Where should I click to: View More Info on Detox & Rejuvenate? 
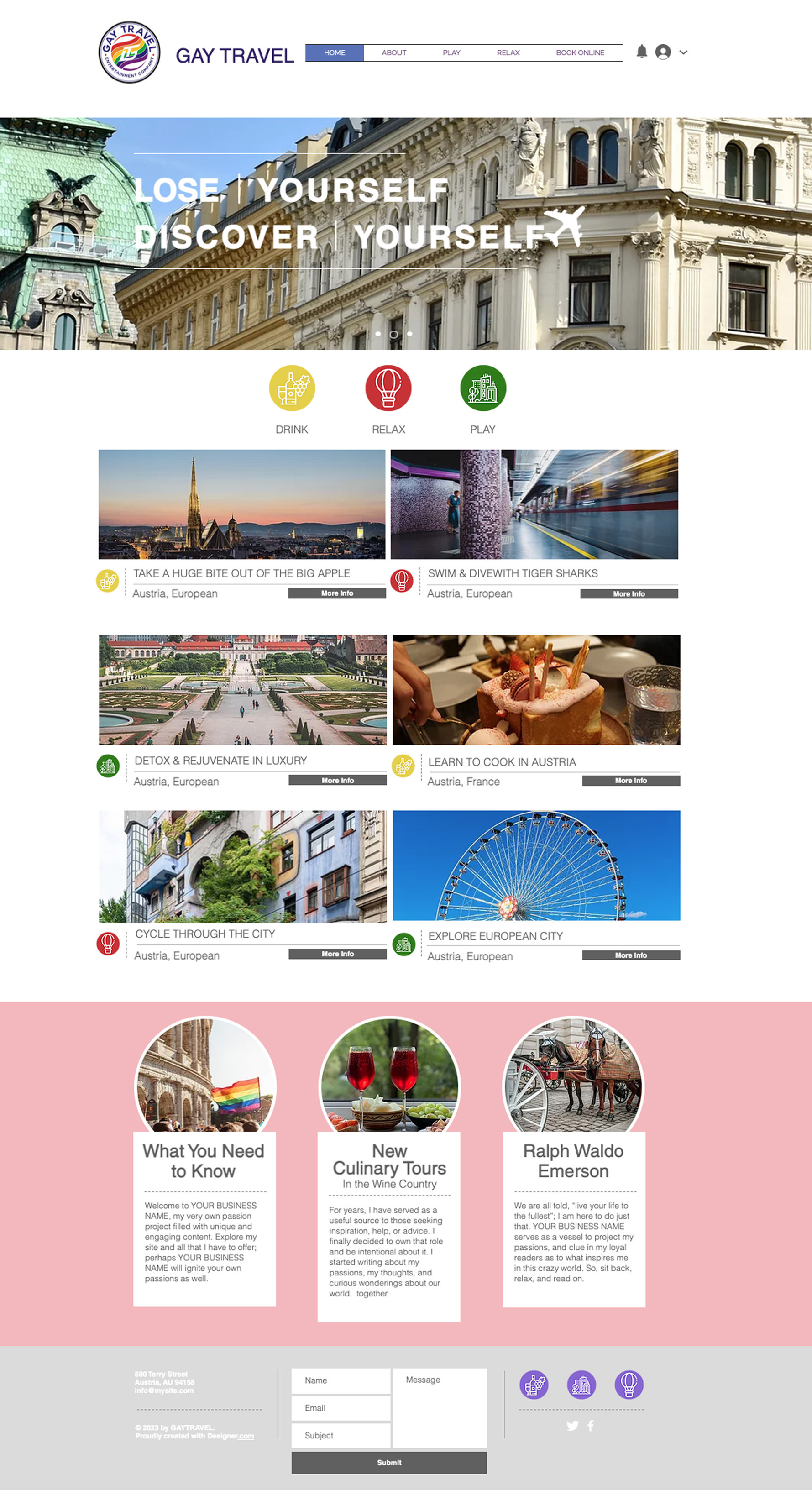tap(337, 780)
